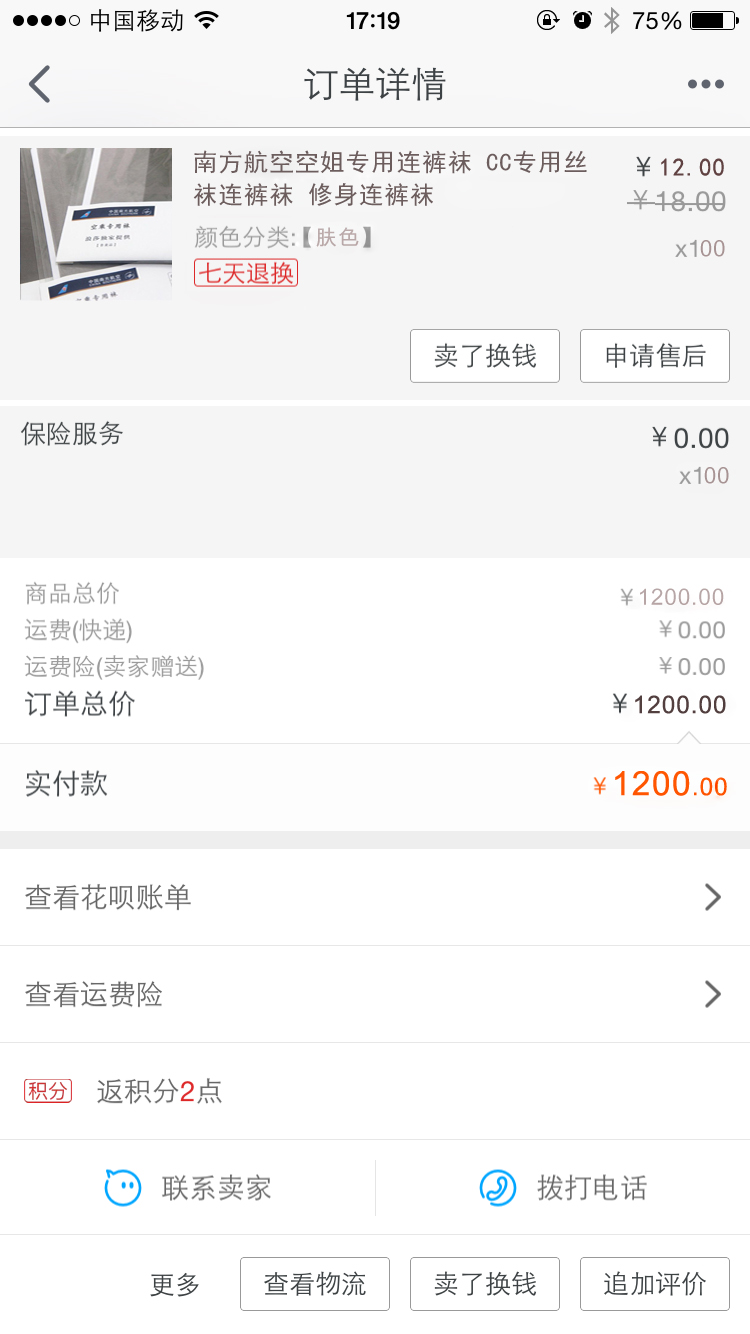
Task: Add a follow-up review via 追加评价
Action: tap(655, 1284)
